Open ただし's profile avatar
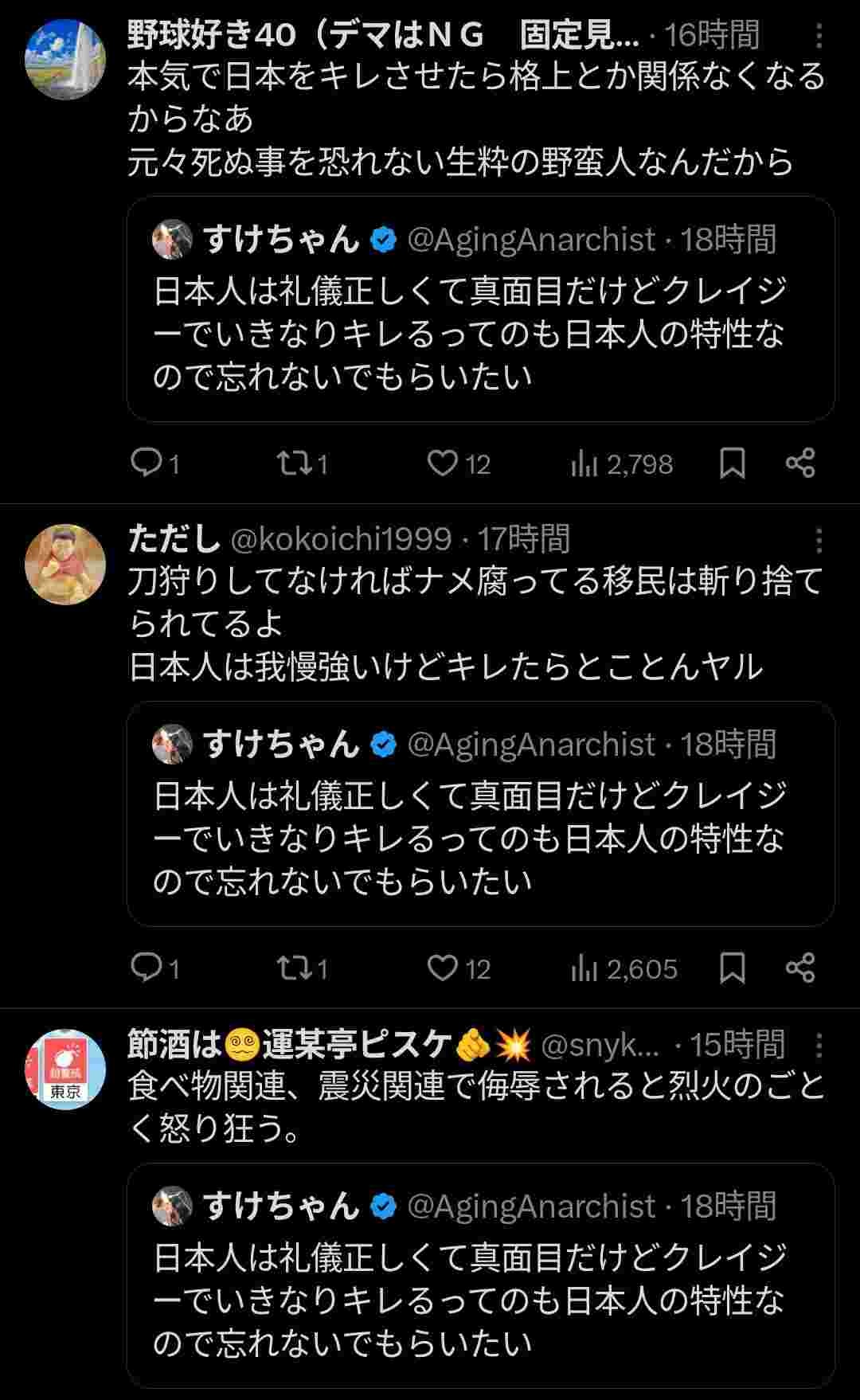The image size is (860, 1400). coord(65,564)
